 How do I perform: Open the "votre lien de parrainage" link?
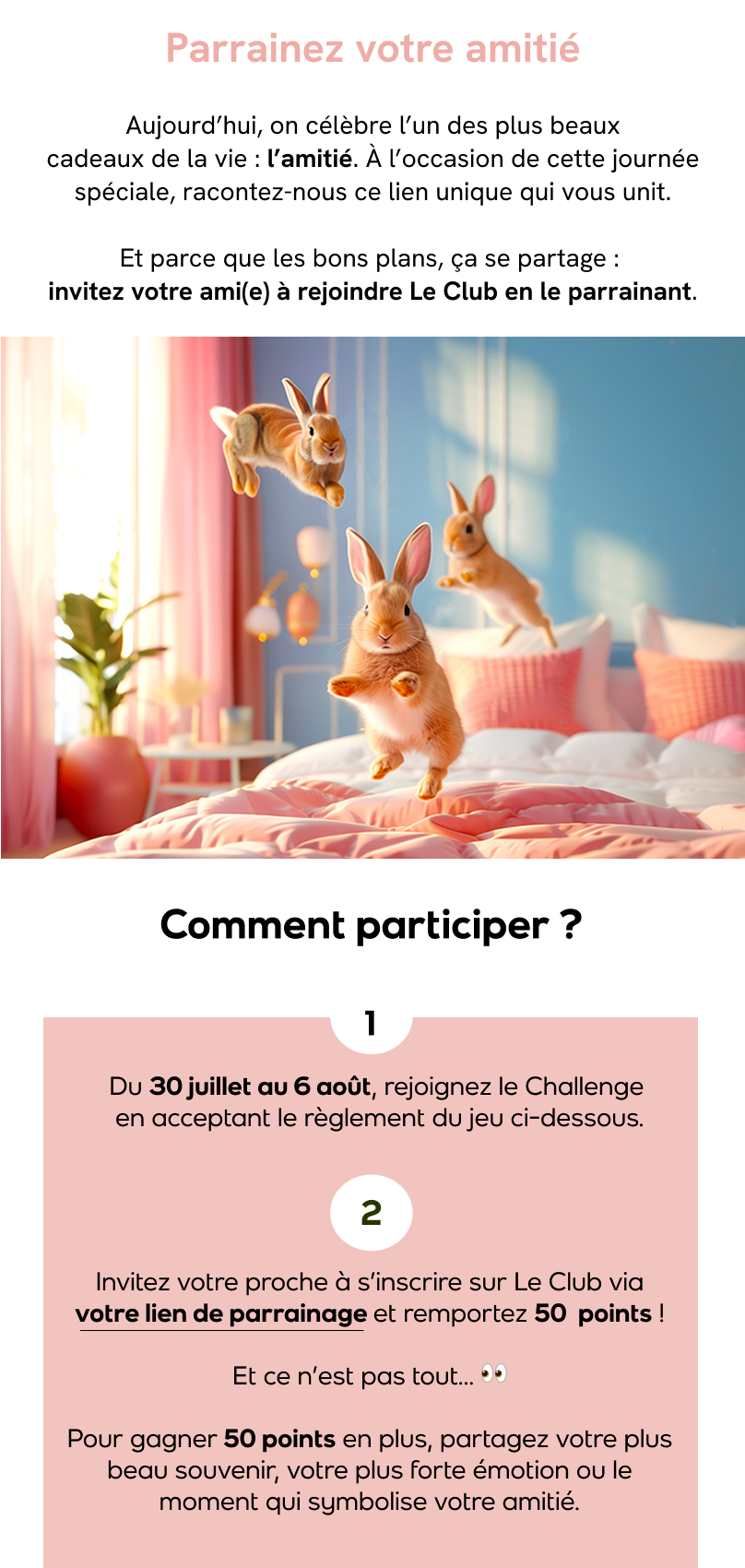tap(221, 1313)
